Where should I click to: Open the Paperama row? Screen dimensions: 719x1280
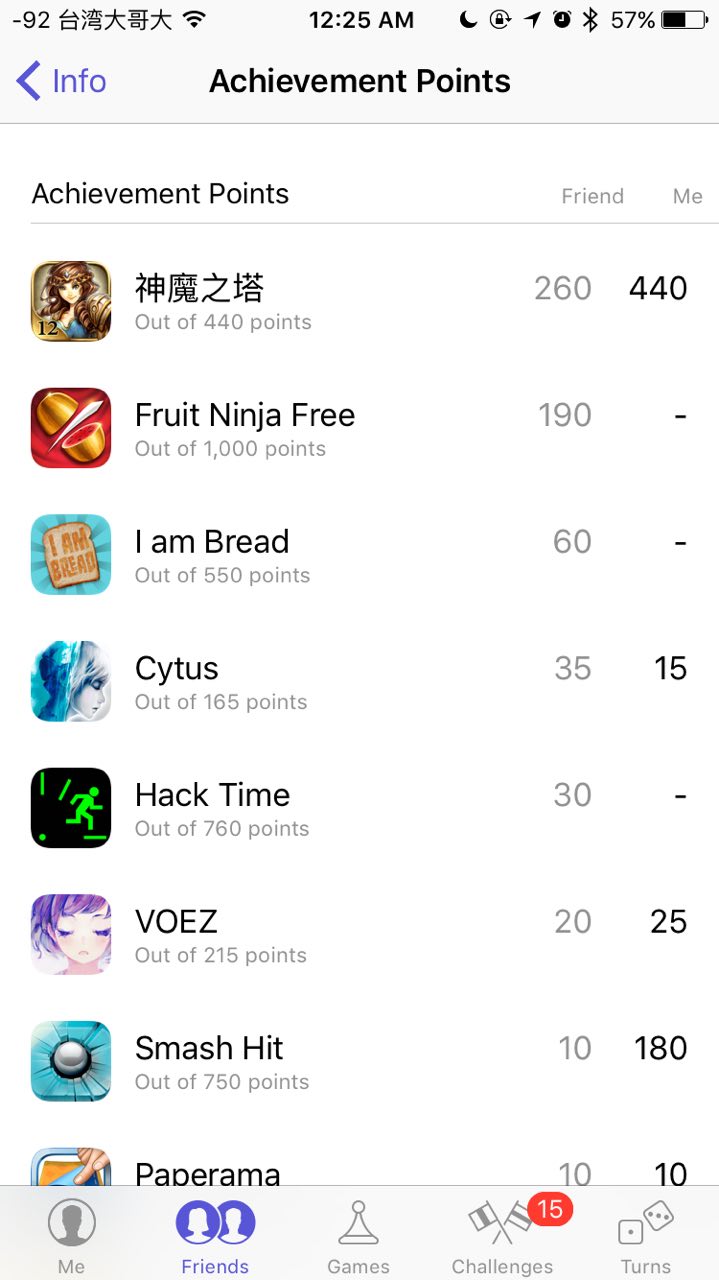tap(359, 1168)
